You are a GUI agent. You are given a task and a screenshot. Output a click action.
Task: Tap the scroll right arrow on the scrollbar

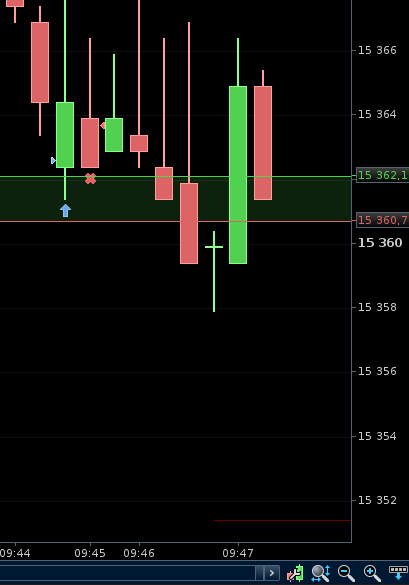click(272, 573)
